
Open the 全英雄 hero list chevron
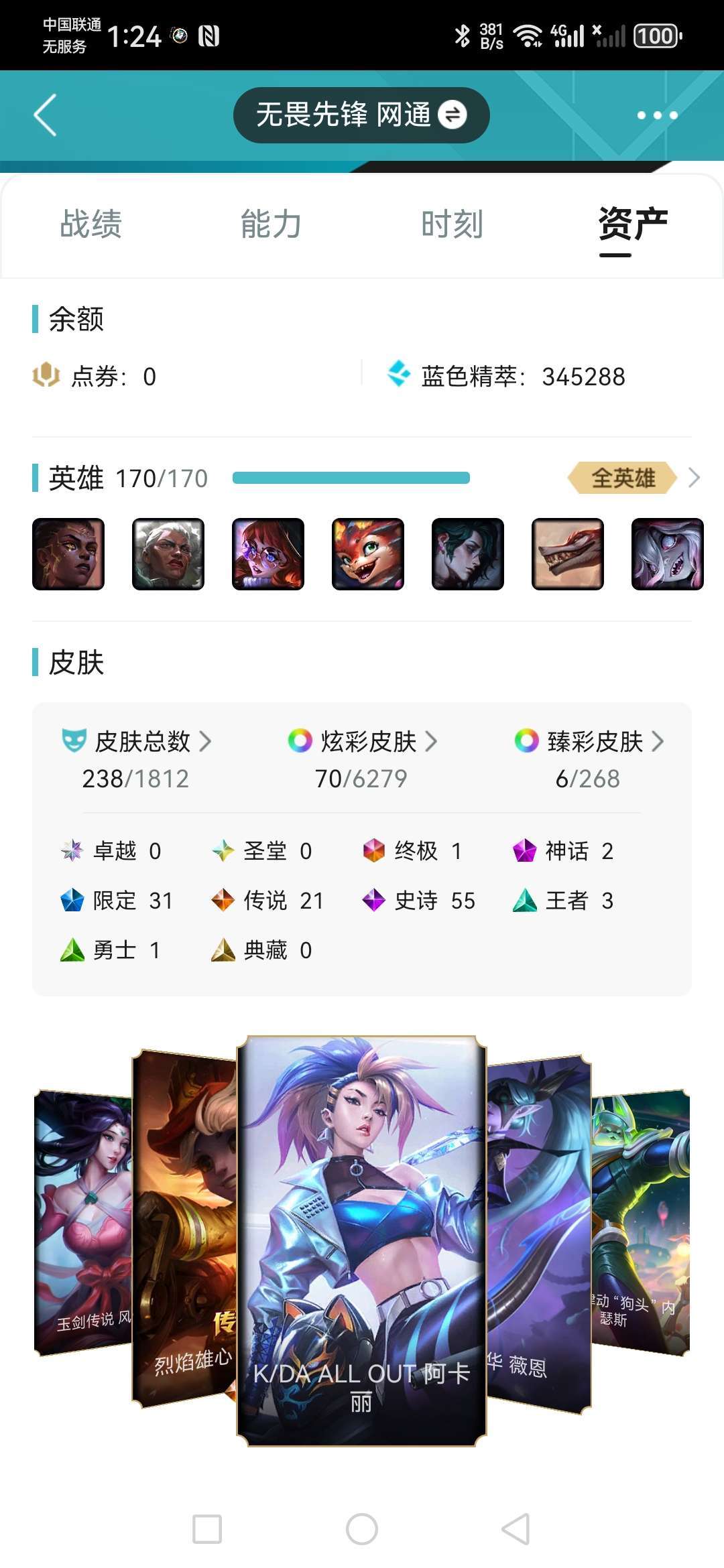694,478
